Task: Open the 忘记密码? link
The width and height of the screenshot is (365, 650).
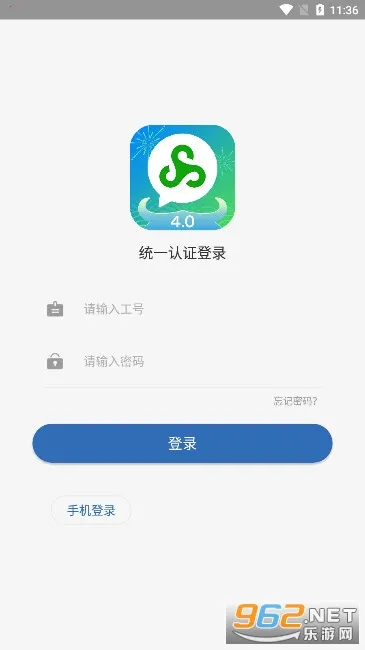Action: click(295, 401)
